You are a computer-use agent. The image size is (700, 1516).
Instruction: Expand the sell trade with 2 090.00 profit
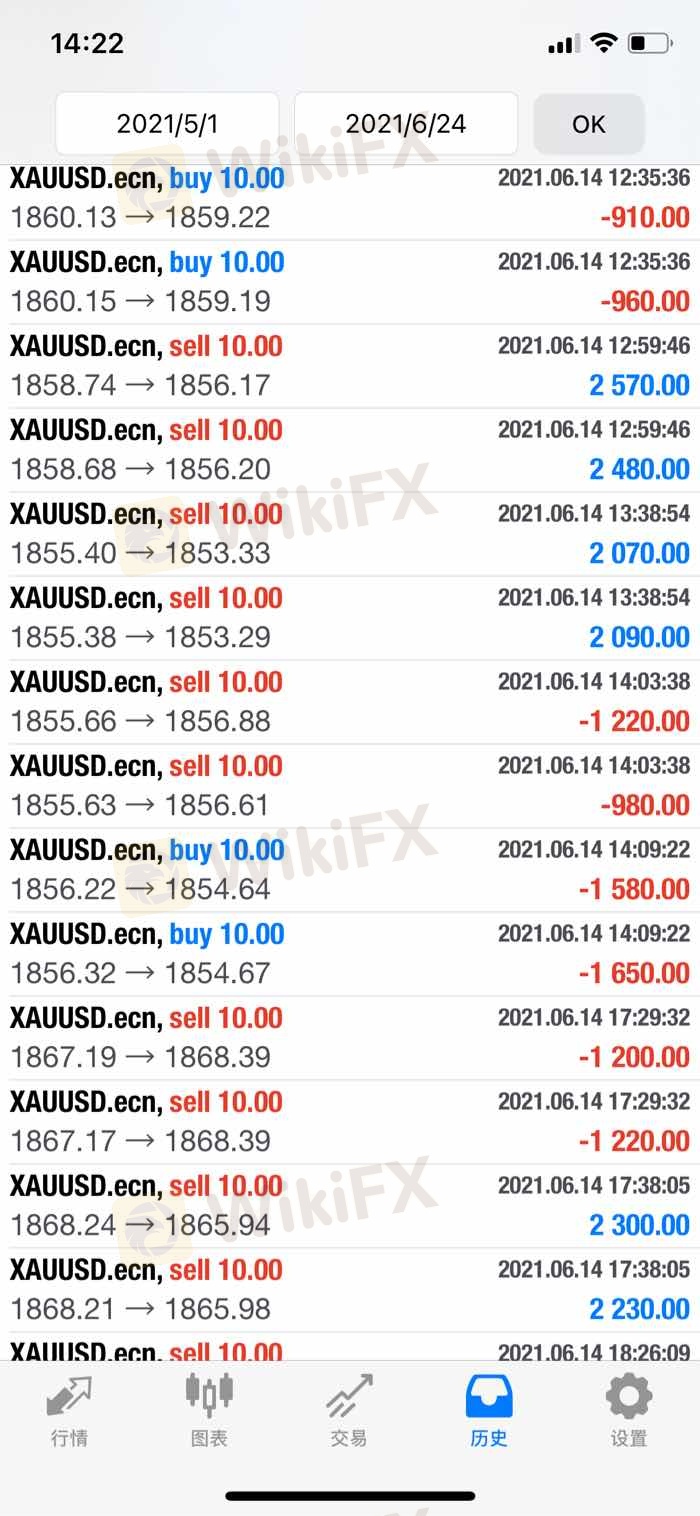(350, 618)
